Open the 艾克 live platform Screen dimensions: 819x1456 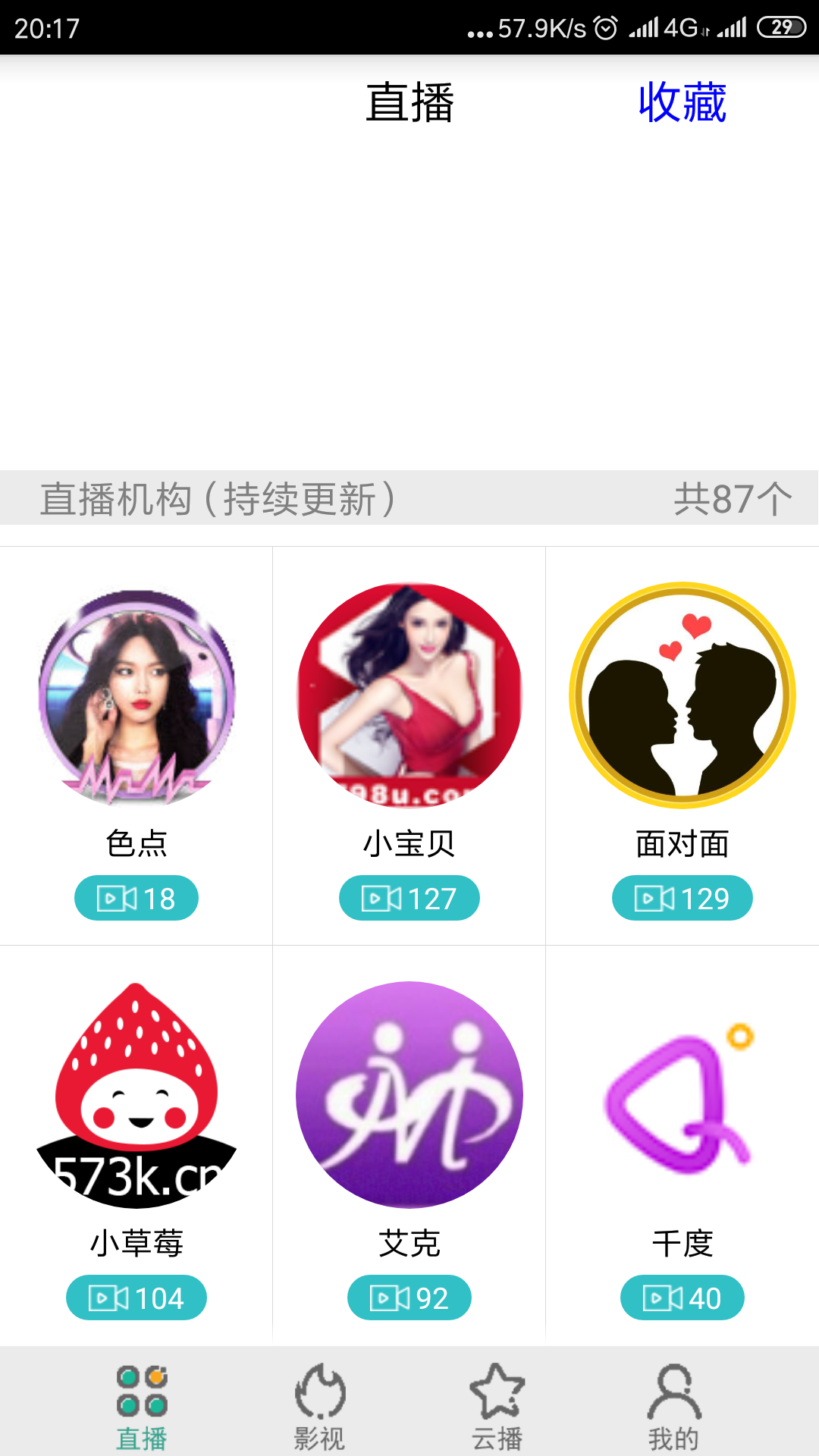409,1096
